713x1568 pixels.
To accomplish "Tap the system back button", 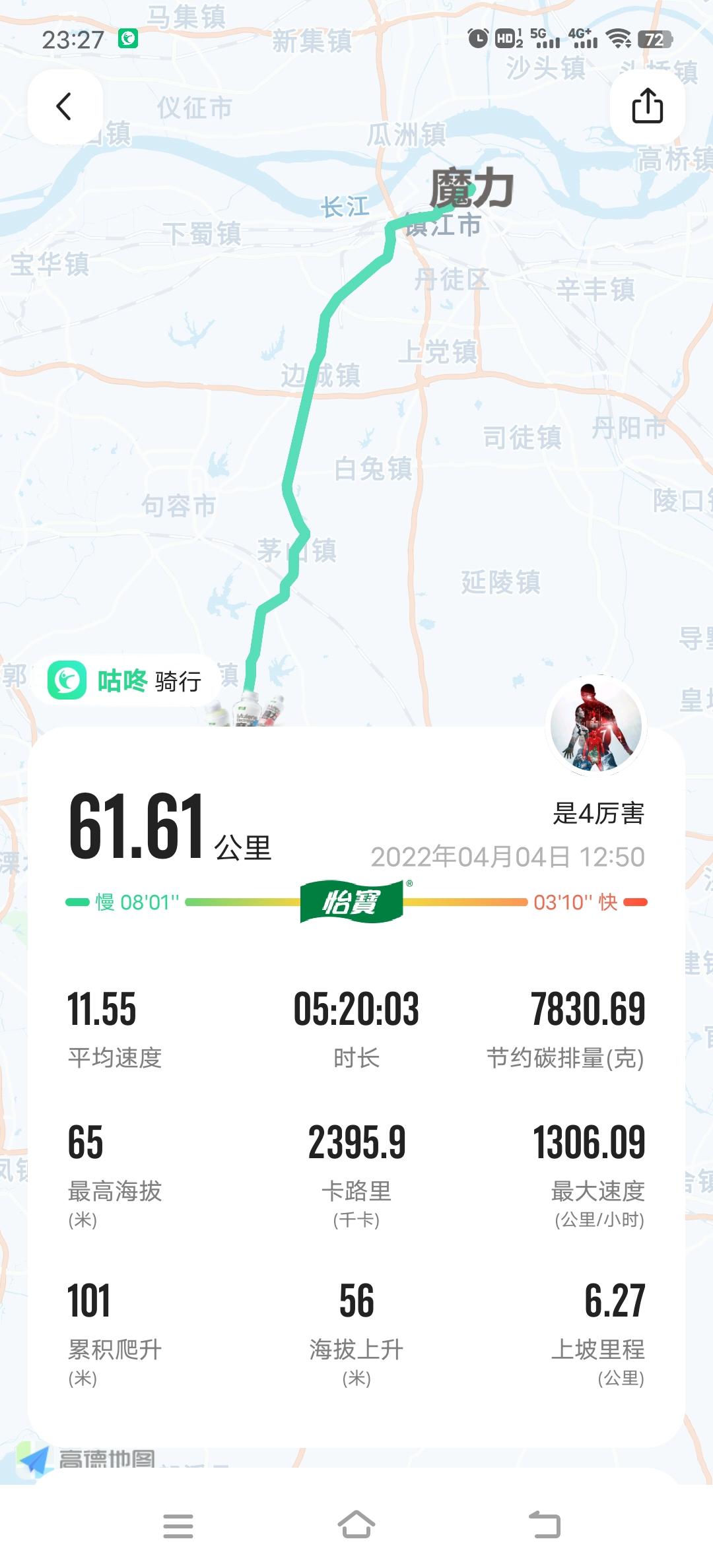I will click(545, 1525).
